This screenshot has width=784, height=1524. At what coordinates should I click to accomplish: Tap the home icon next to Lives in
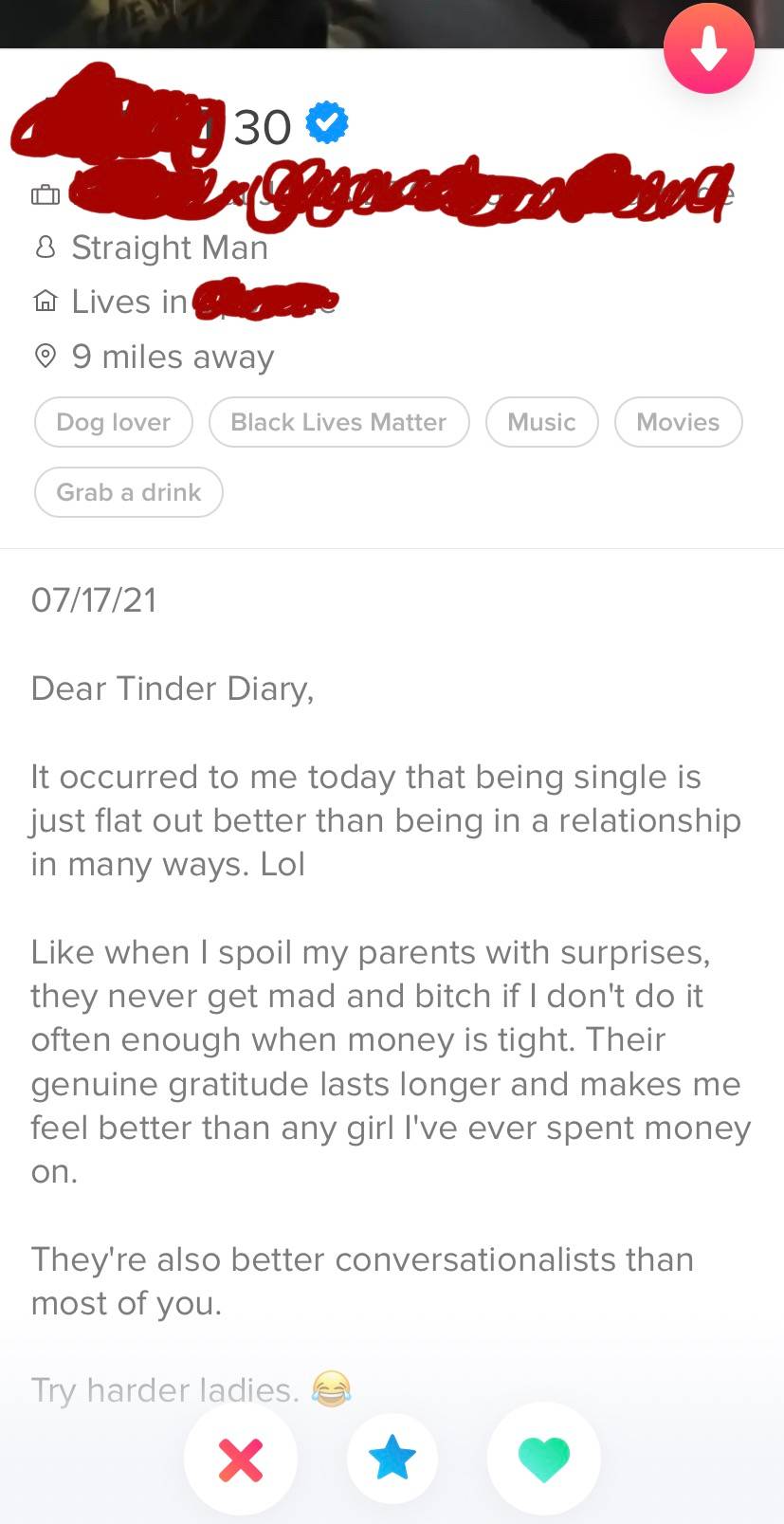[x=44, y=302]
